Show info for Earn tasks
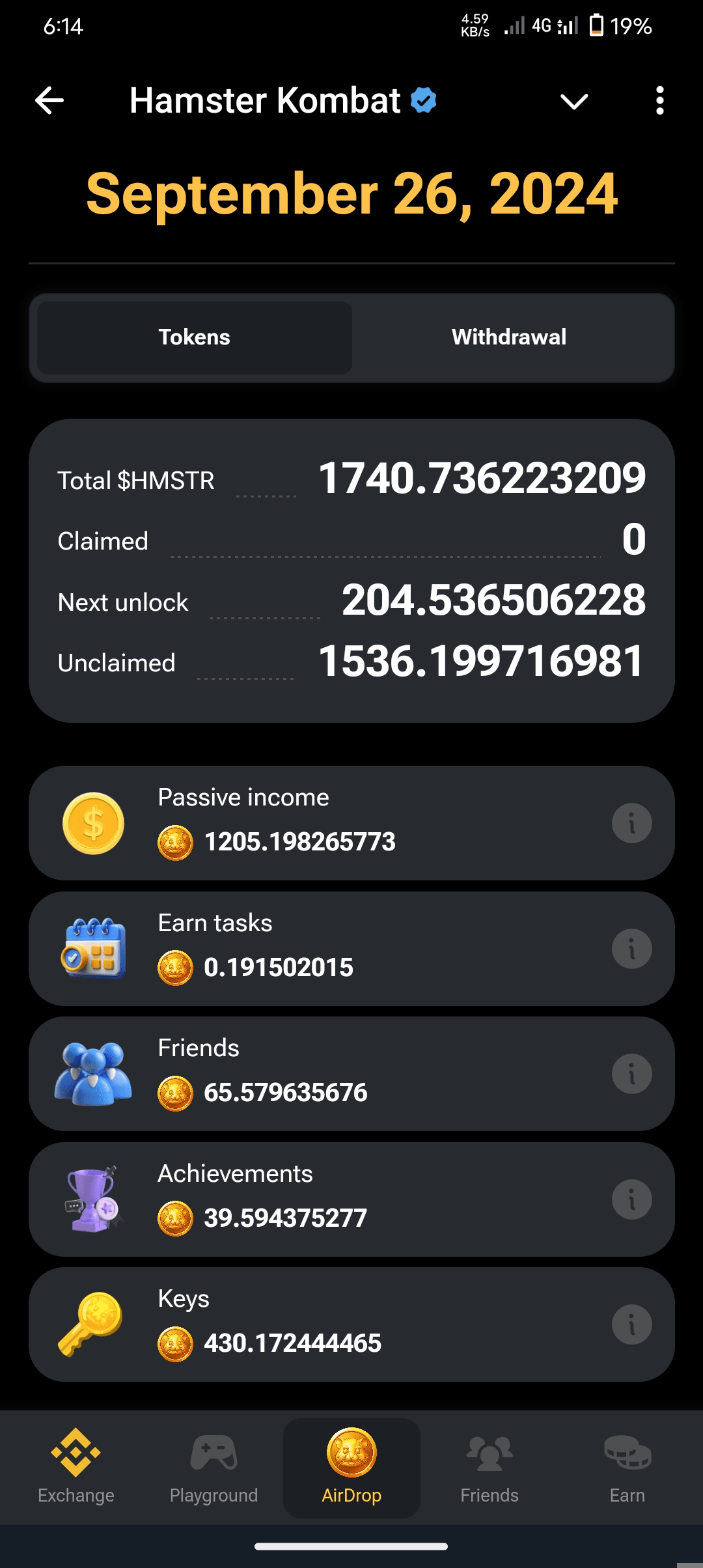The height and width of the screenshot is (1568, 703). [x=631, y=949]
